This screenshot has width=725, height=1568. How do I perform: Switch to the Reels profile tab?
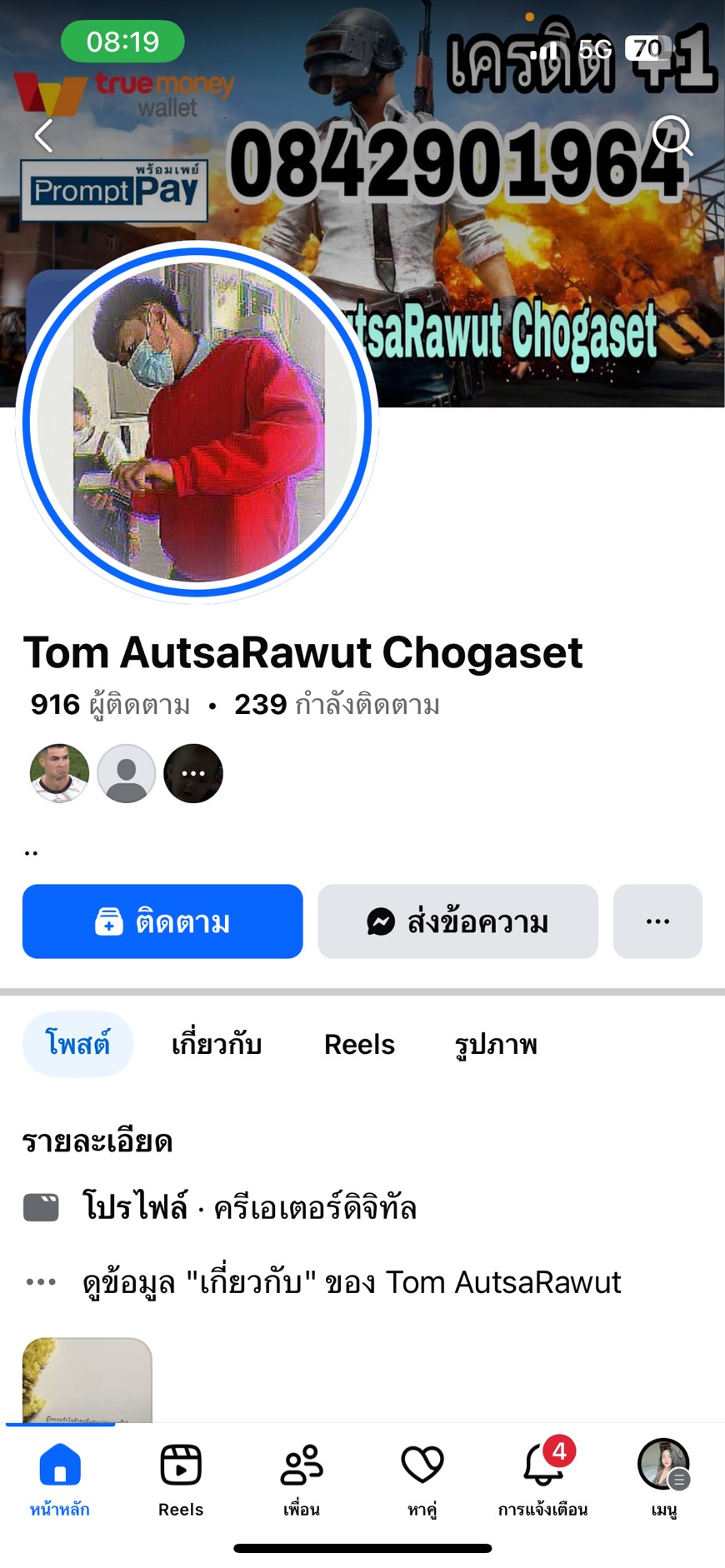pyautogui.click(x=359, y=1044)
